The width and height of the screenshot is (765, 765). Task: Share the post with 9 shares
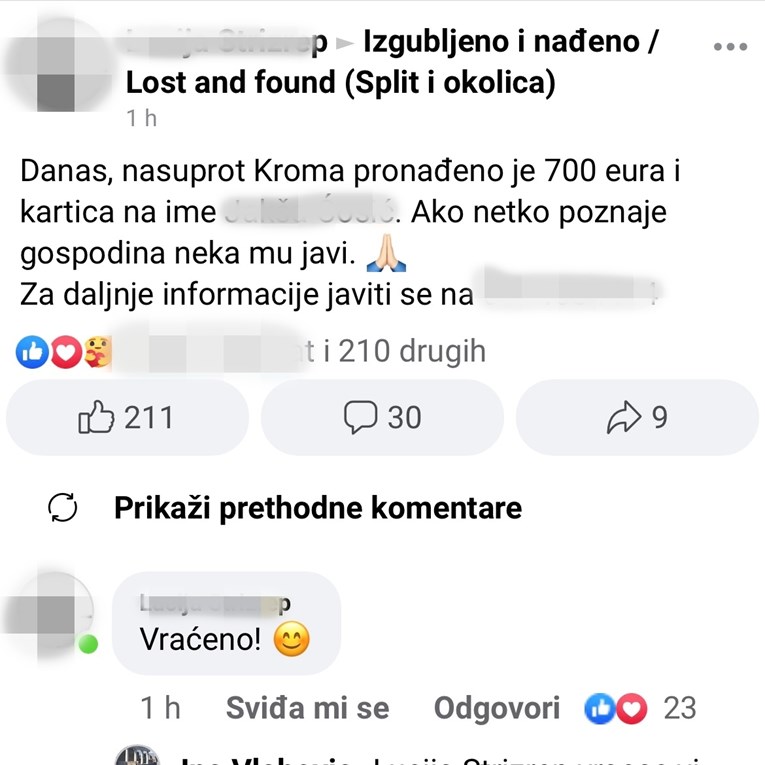pyautogui.click(x=637, y=417)
